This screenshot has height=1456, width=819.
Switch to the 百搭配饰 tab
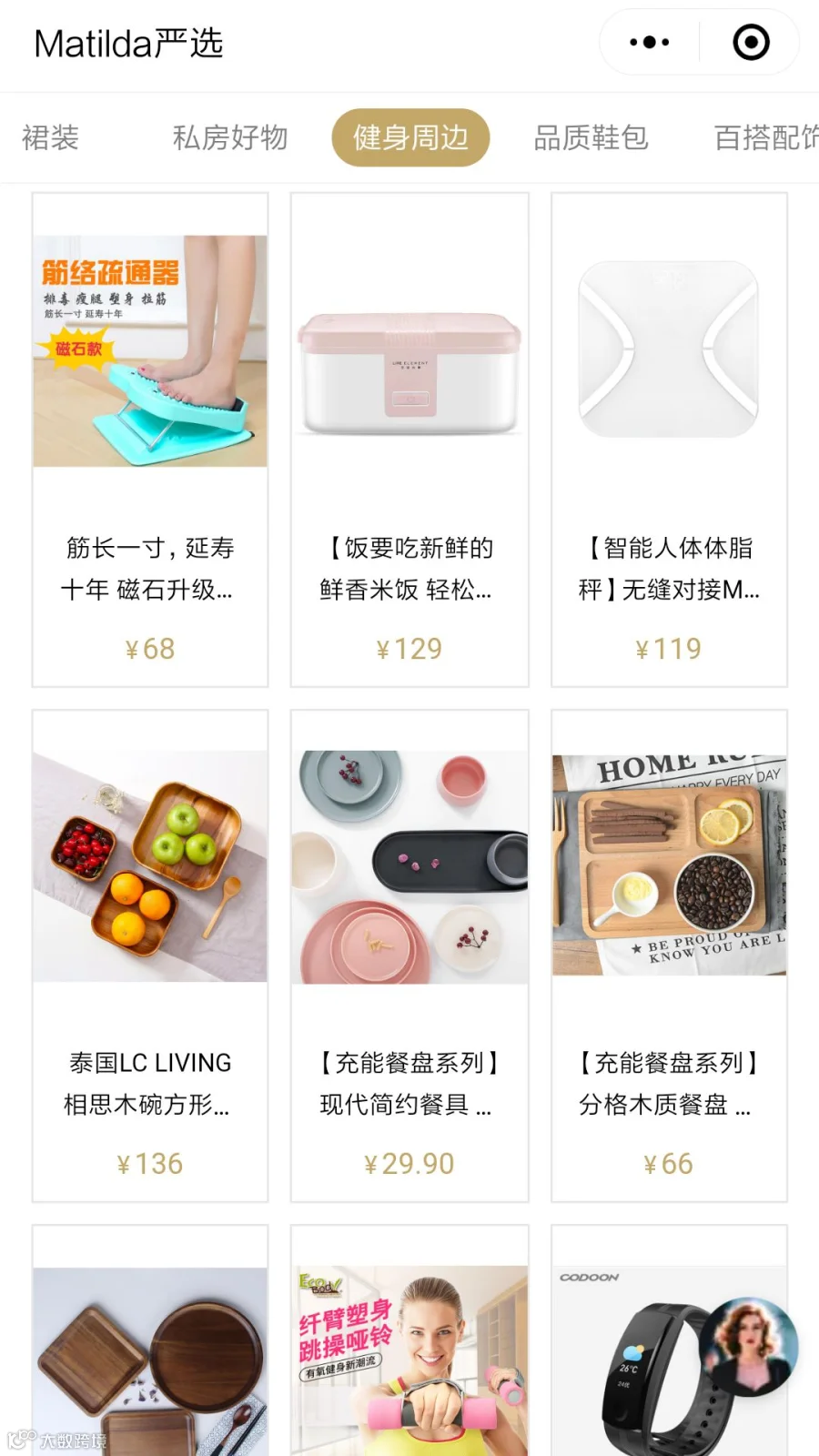pyautogui.click(x=766, y=138)
